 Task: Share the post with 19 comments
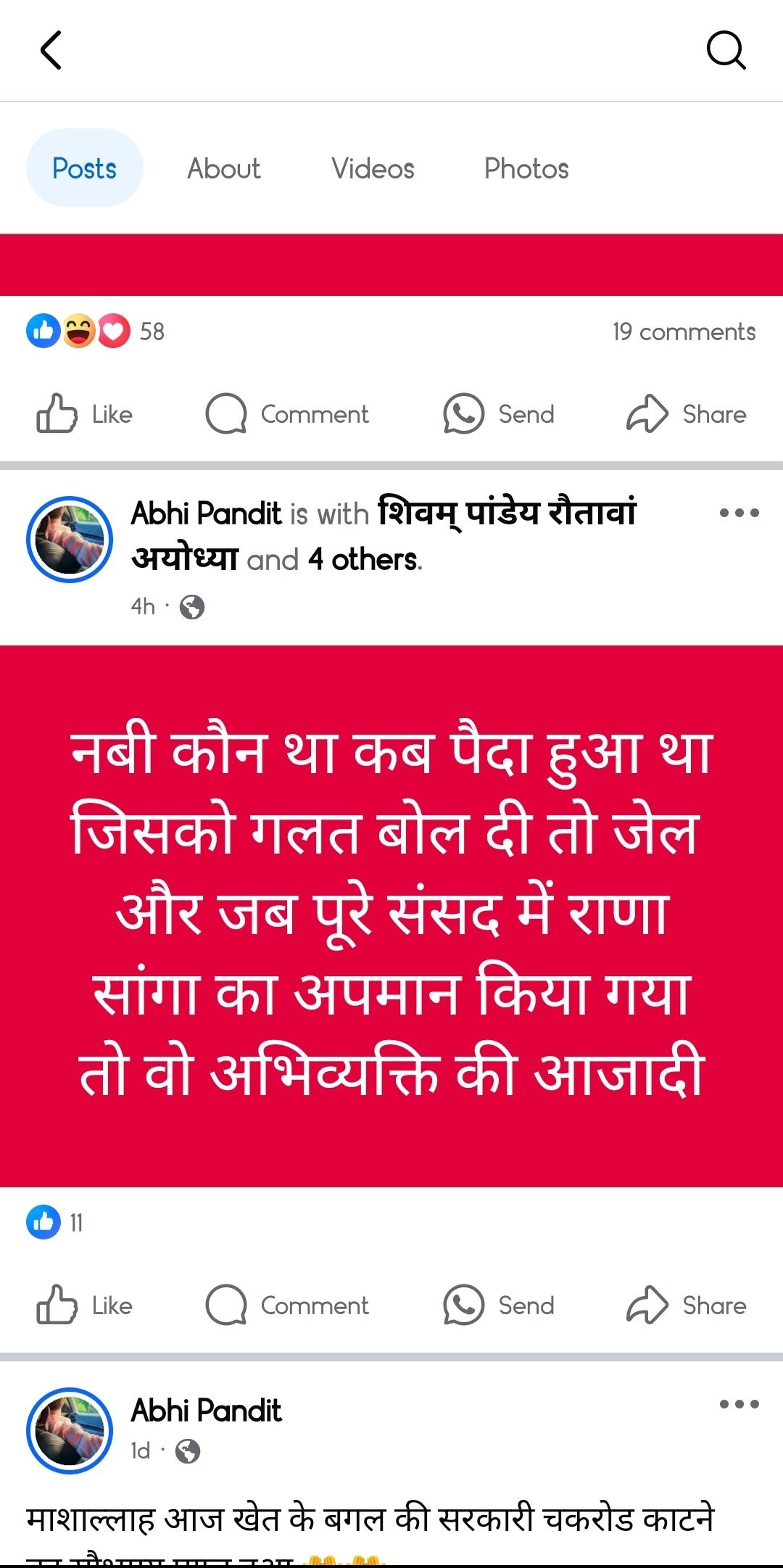point(686,414)
